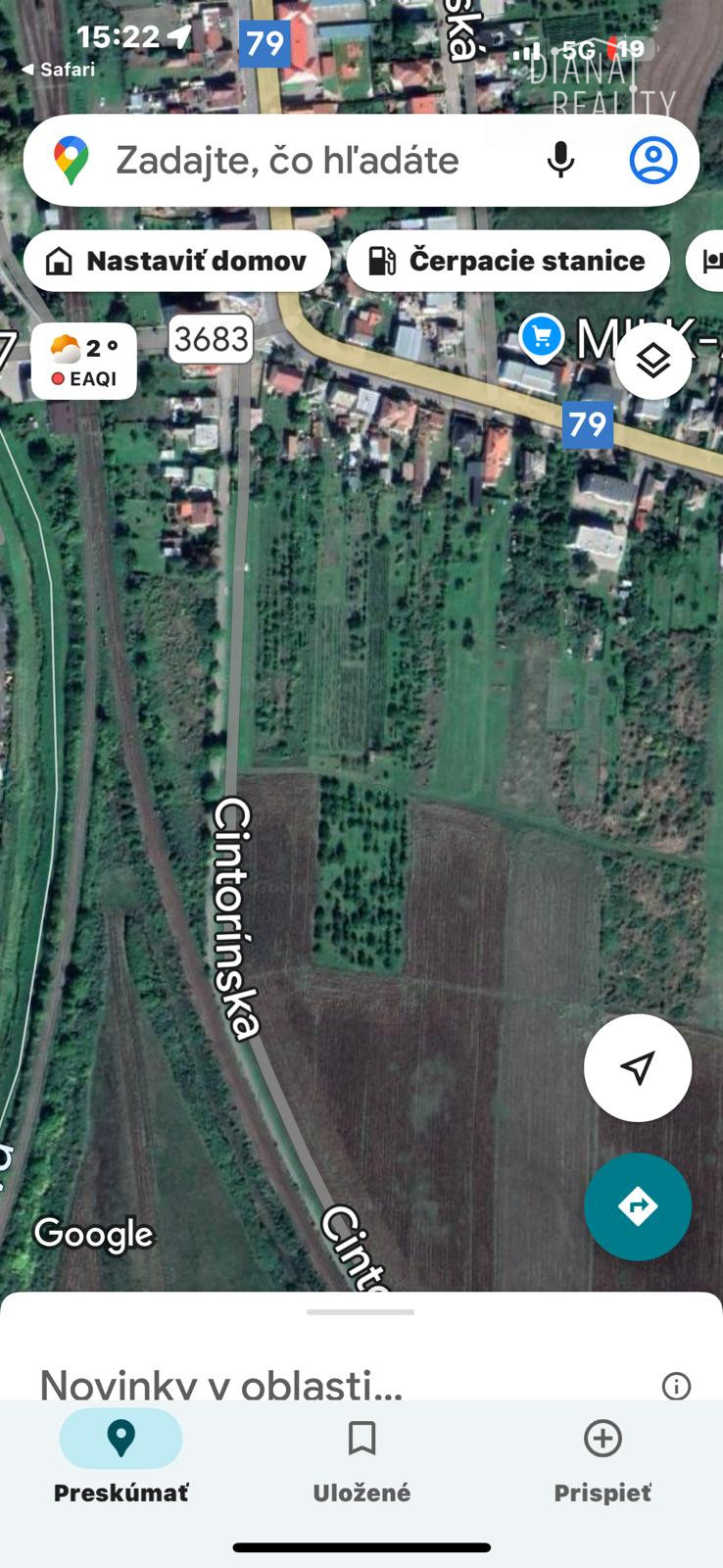The height and width of the screenshot is (1568, 723).
Task: Center map on my location
Action: click(x=638, y=1068)
